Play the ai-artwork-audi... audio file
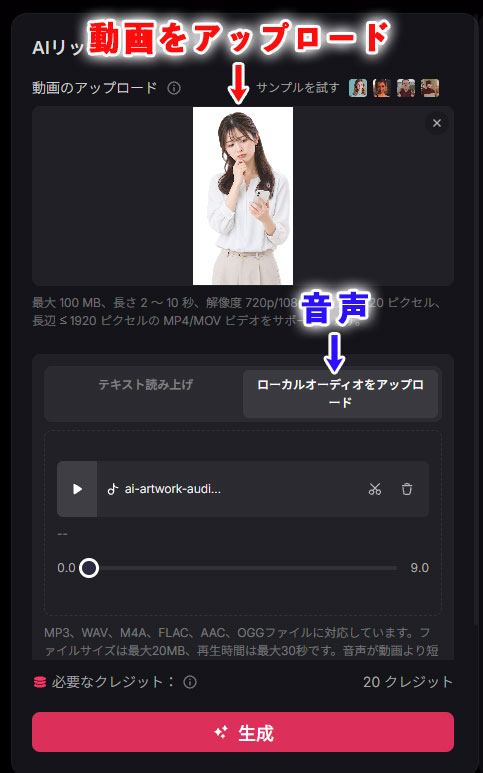This screenshot has width=483, height=773. 77,489
